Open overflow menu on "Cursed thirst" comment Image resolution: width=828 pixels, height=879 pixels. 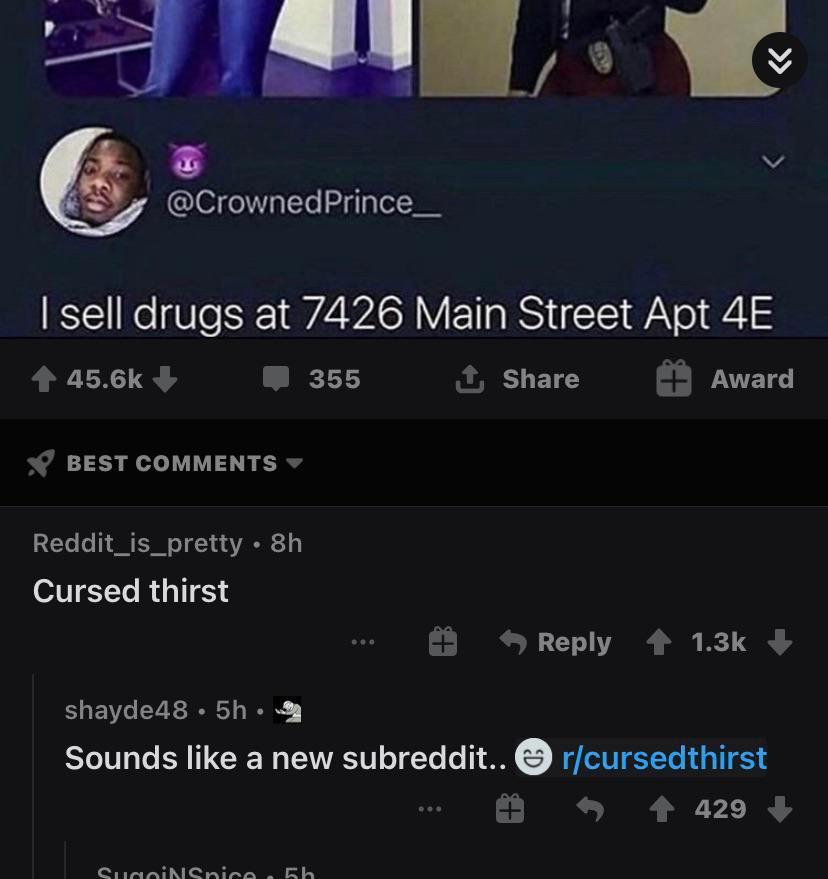[362, 642]
